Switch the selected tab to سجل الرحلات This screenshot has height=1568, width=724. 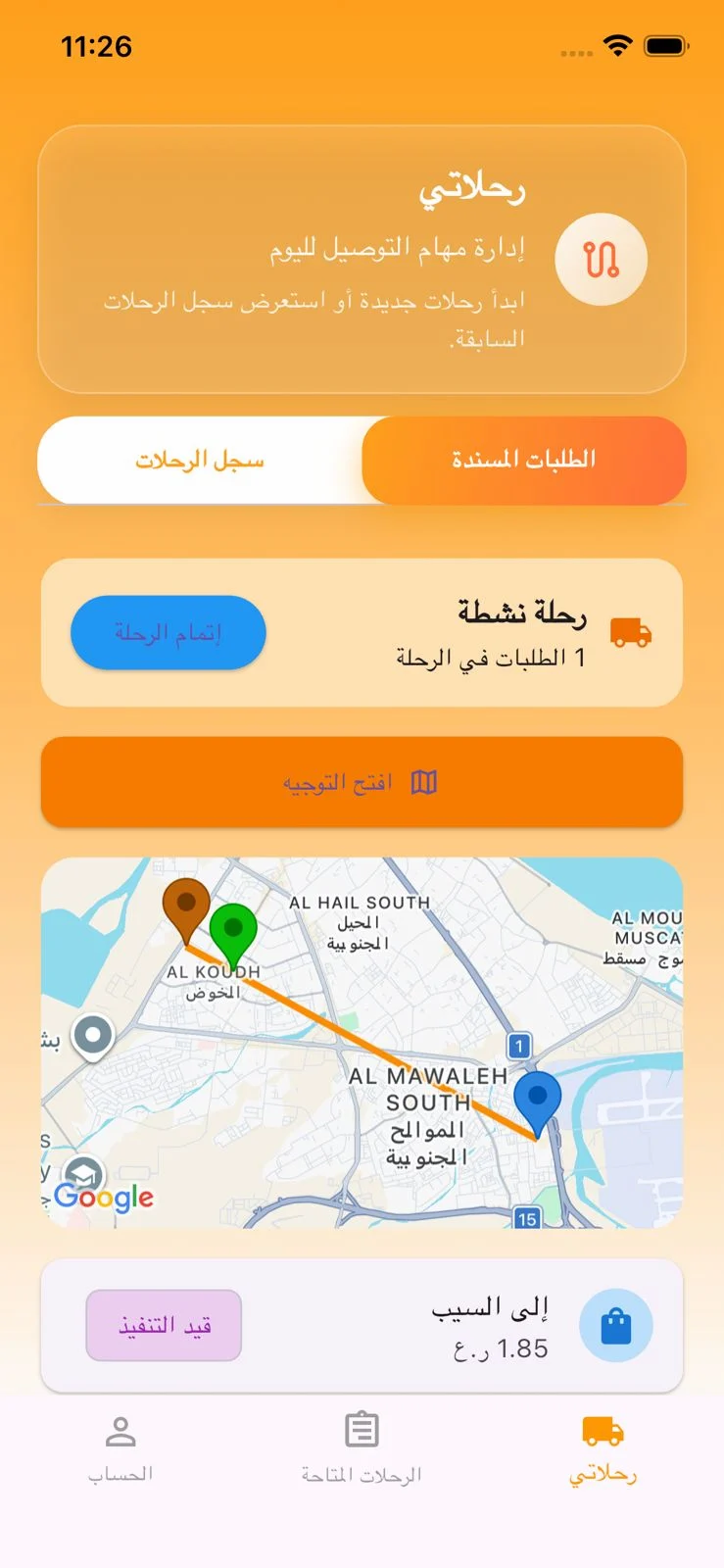[x=199, y=461]
